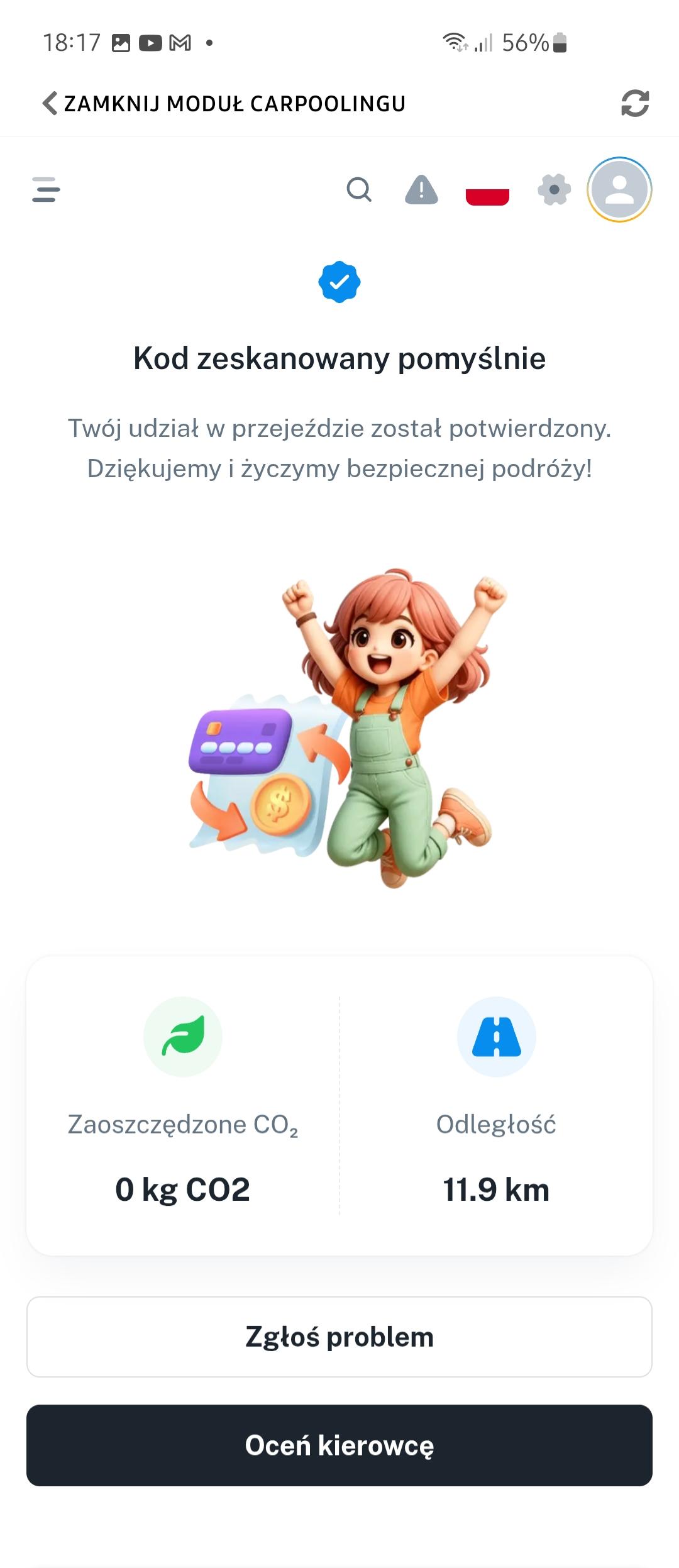This screenshot has height=1568, width=679.
Task: Open search with the magnifier icon
Action: [359, 189]
